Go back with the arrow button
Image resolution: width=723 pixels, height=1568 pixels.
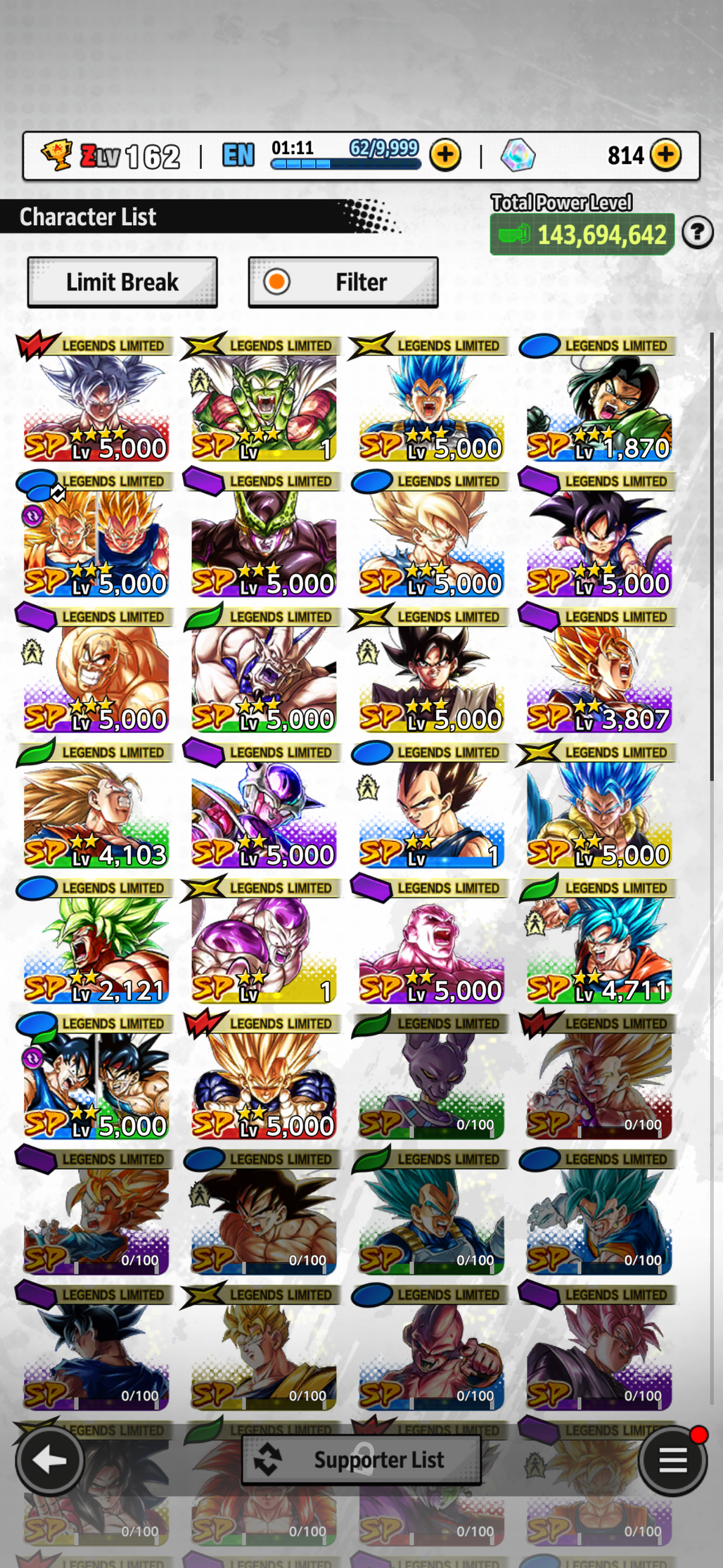tap(49, 1460)
